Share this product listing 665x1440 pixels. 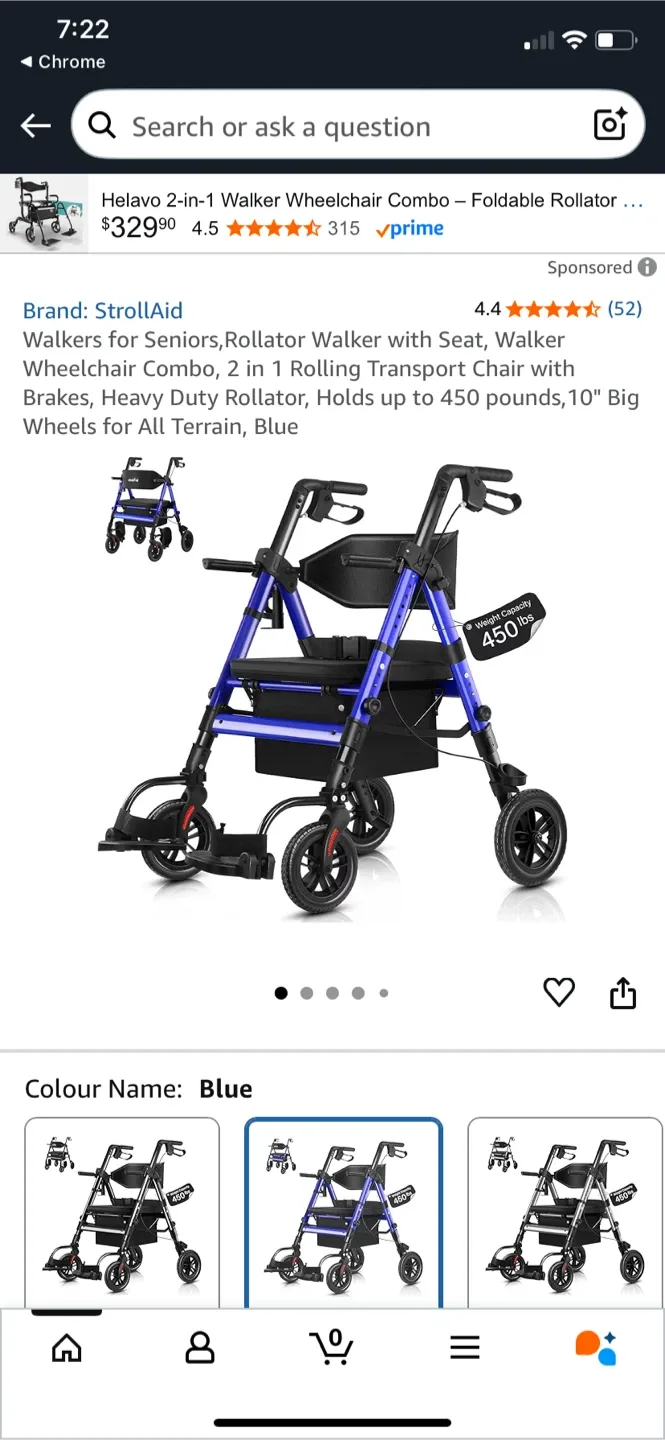coord(623,992)
